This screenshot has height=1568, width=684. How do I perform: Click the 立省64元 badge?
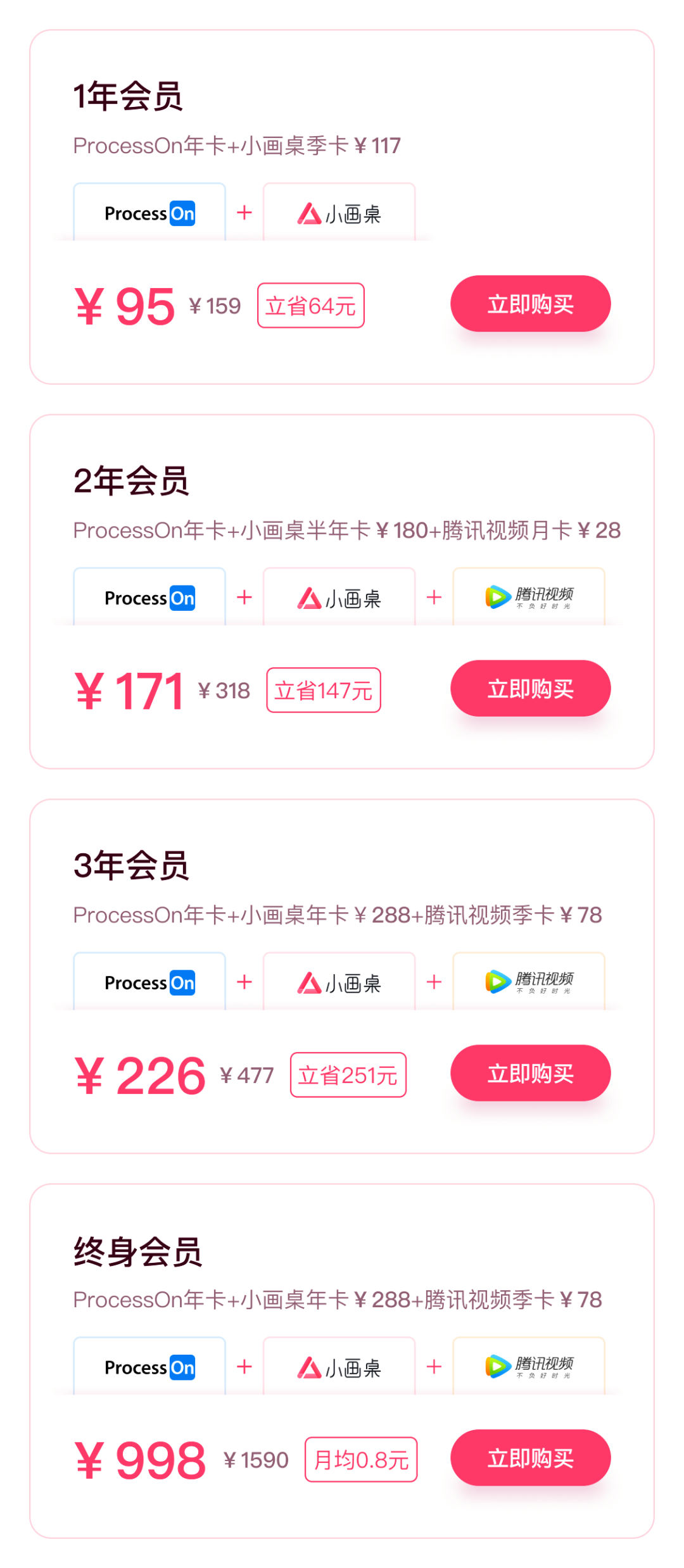coord(311,306)
